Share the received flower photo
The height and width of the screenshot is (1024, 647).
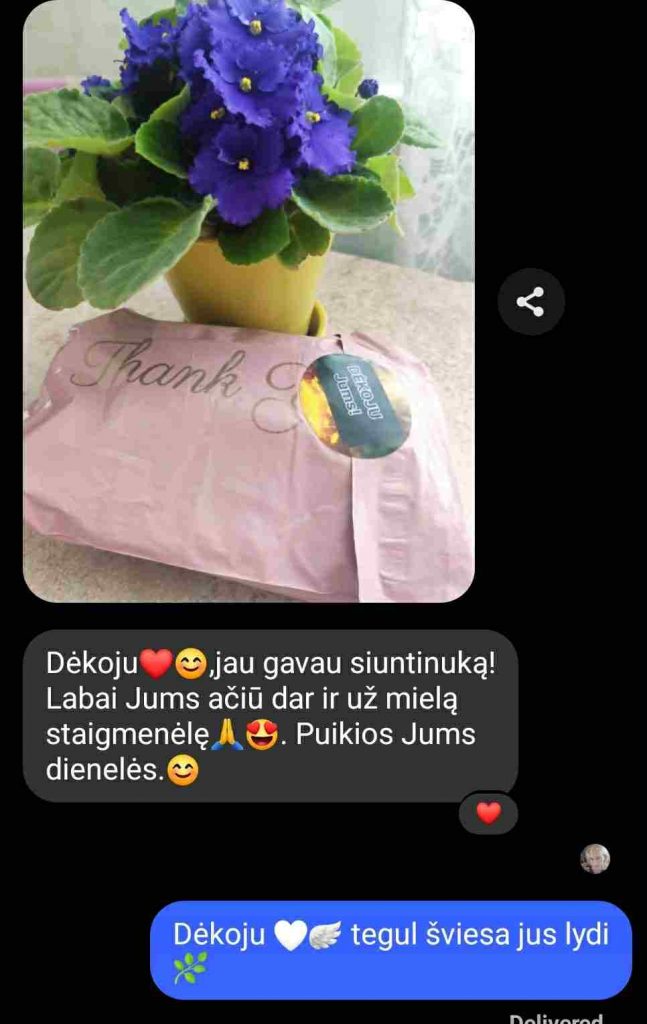[531, 301]
